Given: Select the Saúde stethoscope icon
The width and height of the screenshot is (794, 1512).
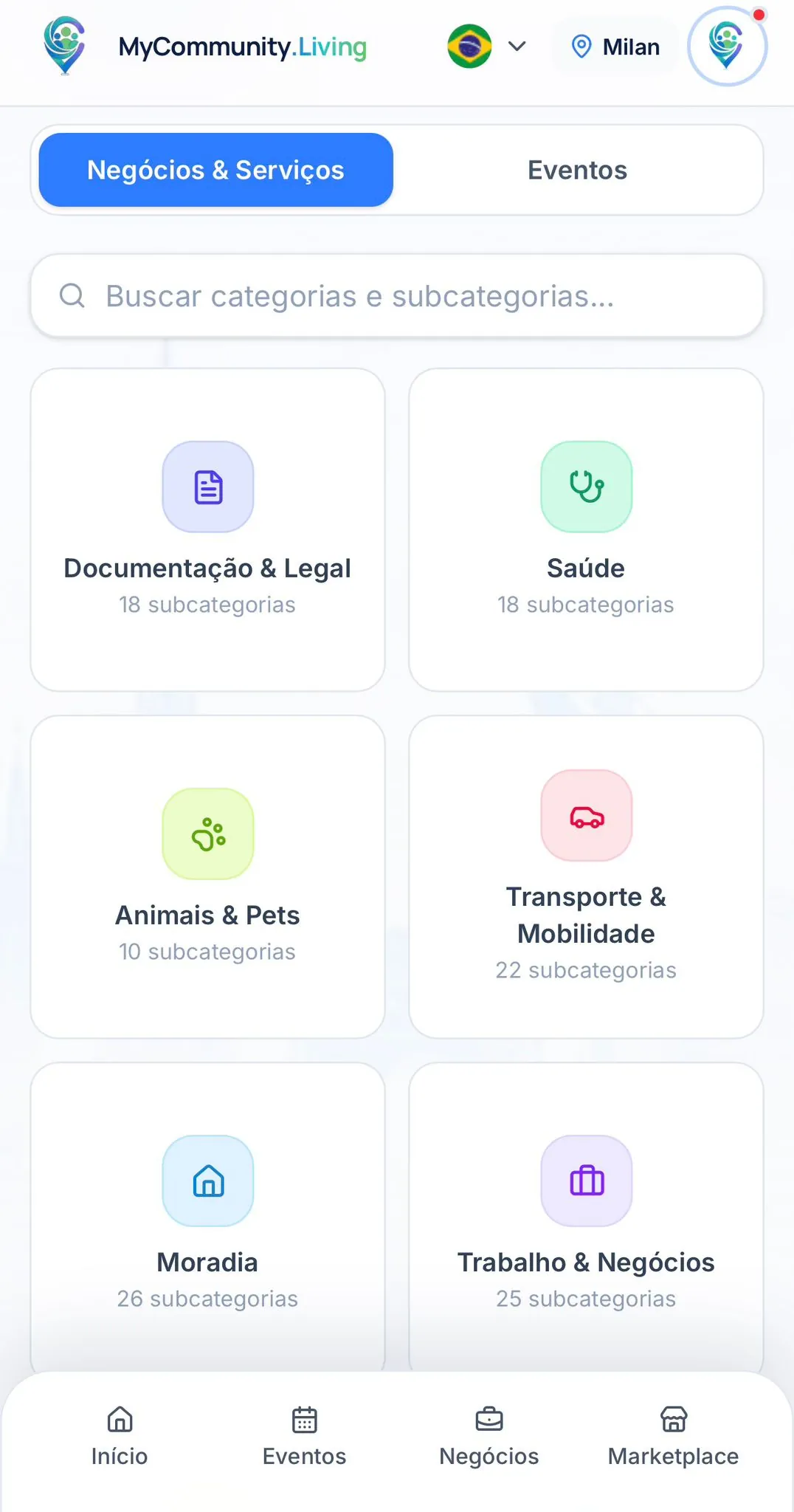Looking at the screenshot, I should coord(586,486).
